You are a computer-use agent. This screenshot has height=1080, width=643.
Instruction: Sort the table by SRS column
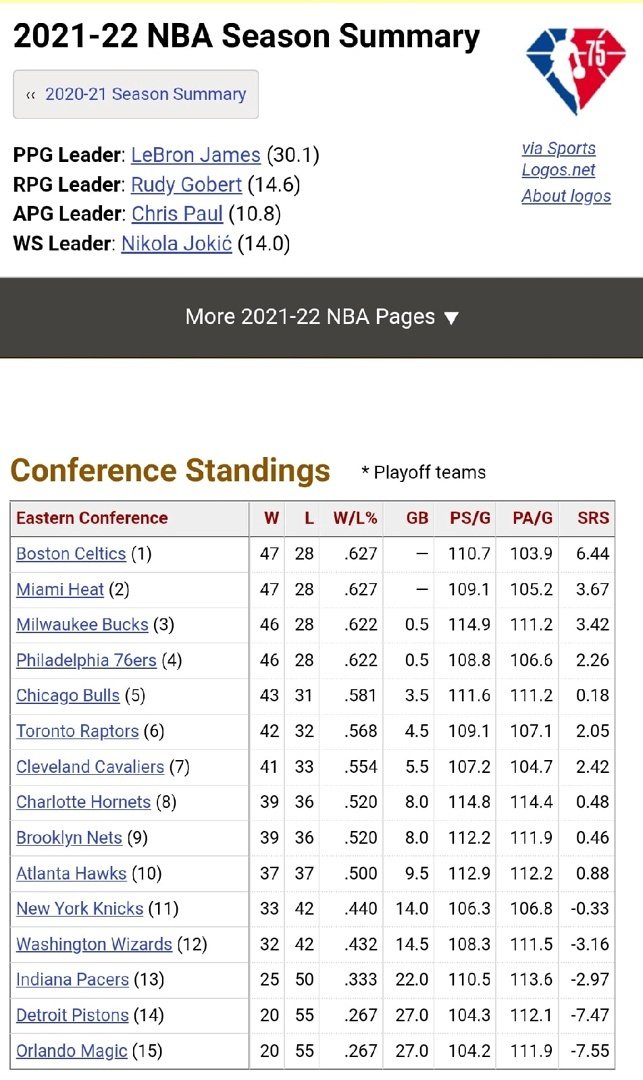pyautogui.click(x=593, y=518)
